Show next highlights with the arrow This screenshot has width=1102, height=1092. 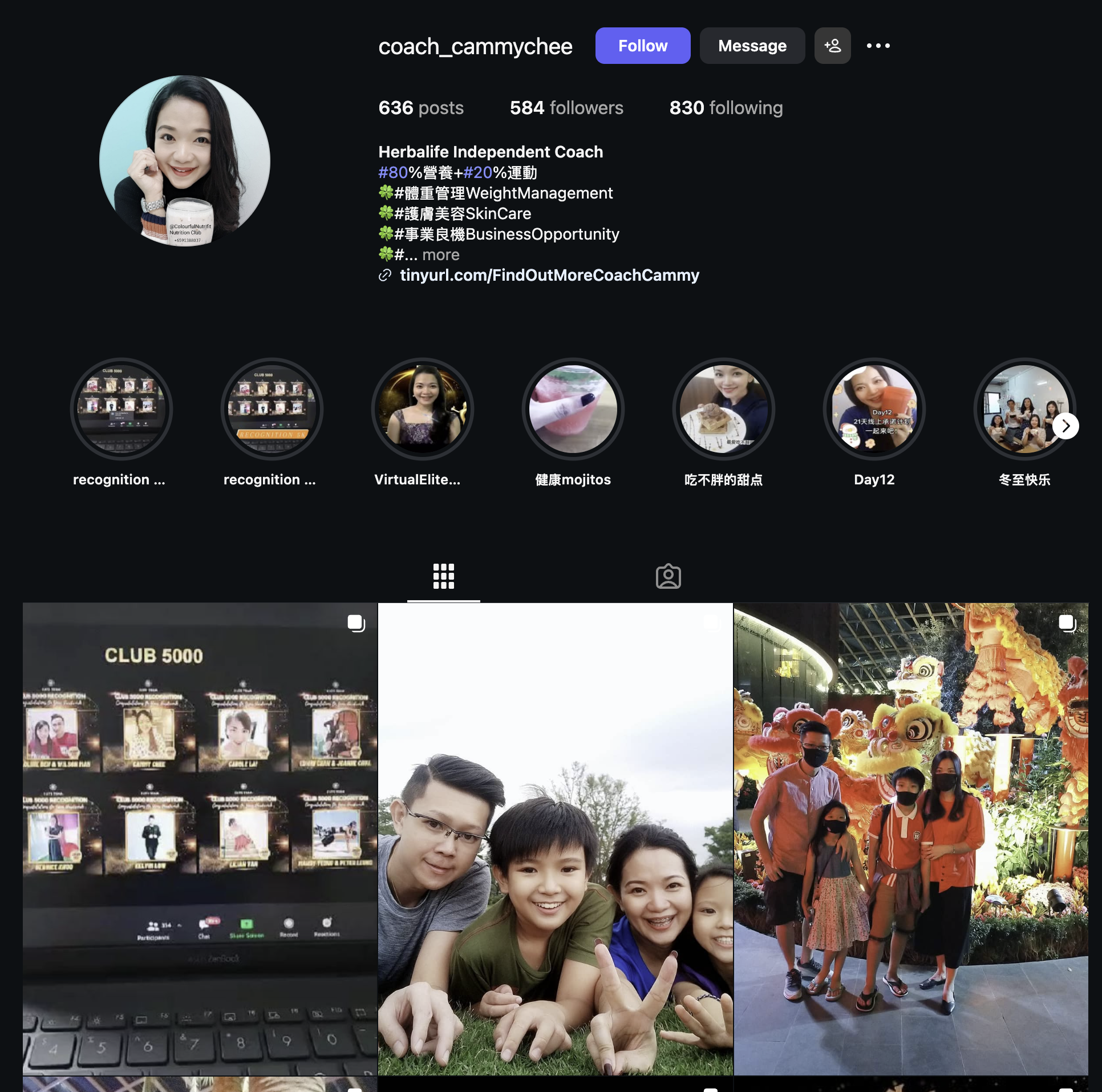[1065, 426]
